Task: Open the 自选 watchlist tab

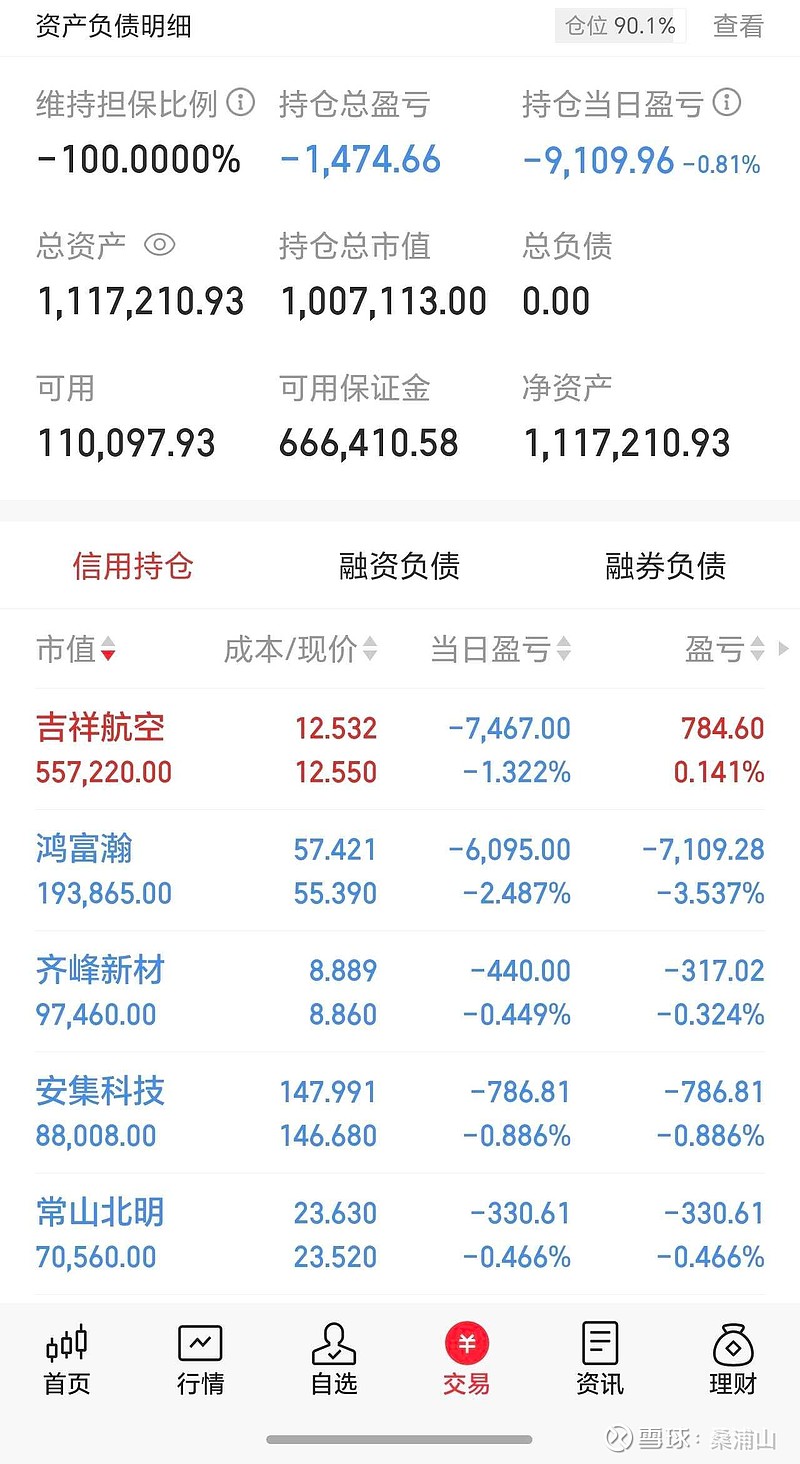Action: tap(333, 1359)
